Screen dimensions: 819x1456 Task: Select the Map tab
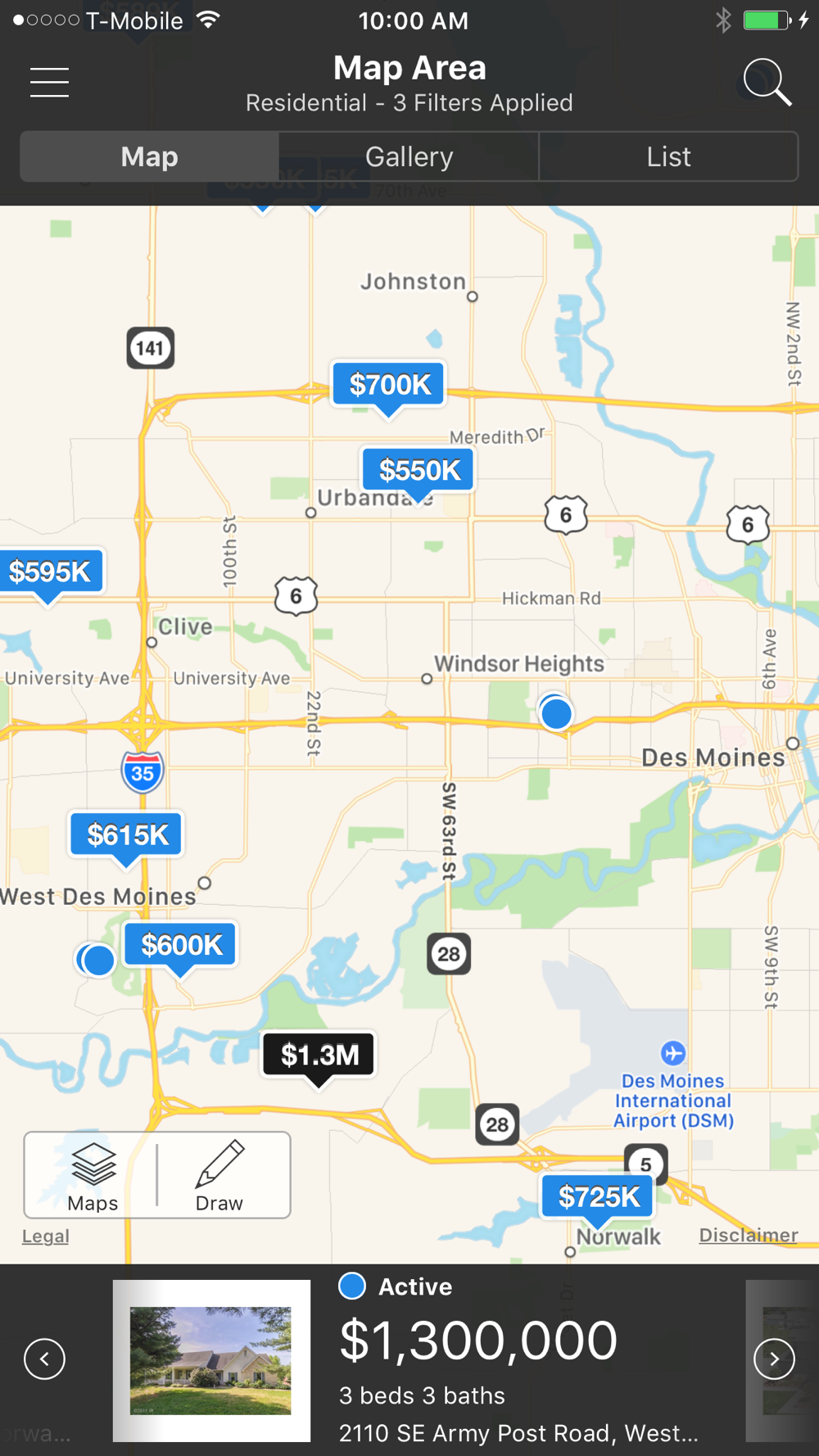[x=150, y=156]
